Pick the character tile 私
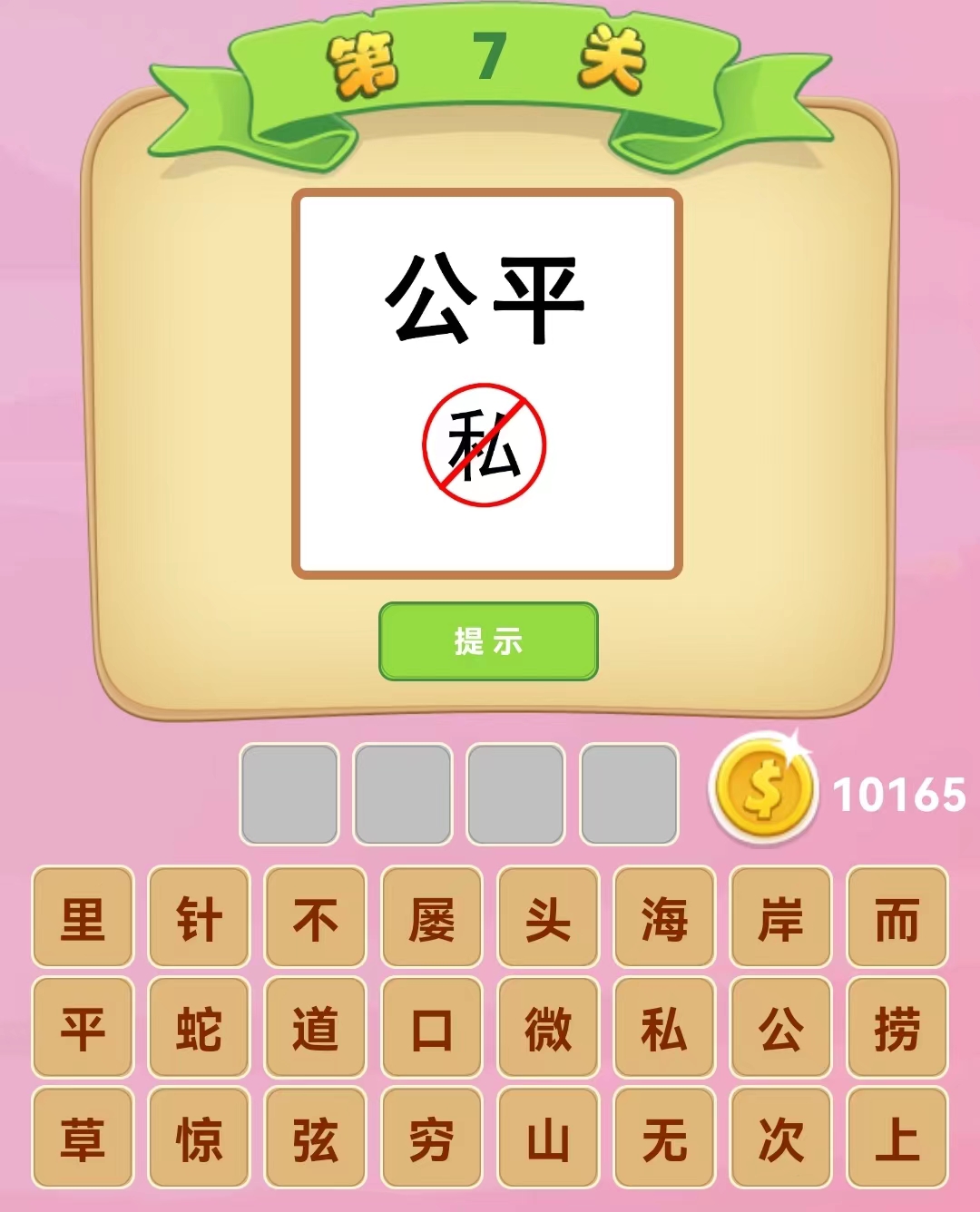 tap(664, 1029)
